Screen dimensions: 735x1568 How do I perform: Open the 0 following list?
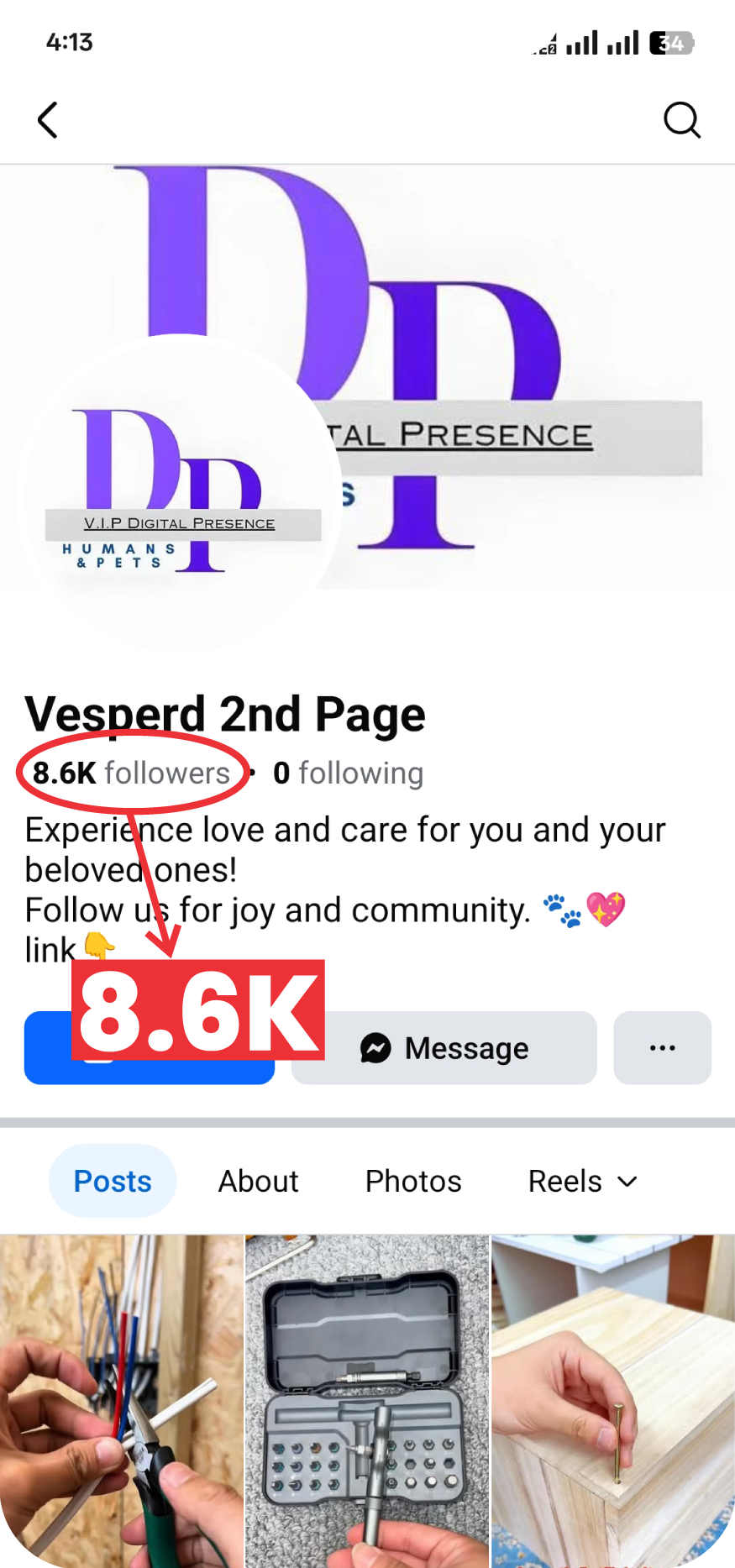click(349, 773)
